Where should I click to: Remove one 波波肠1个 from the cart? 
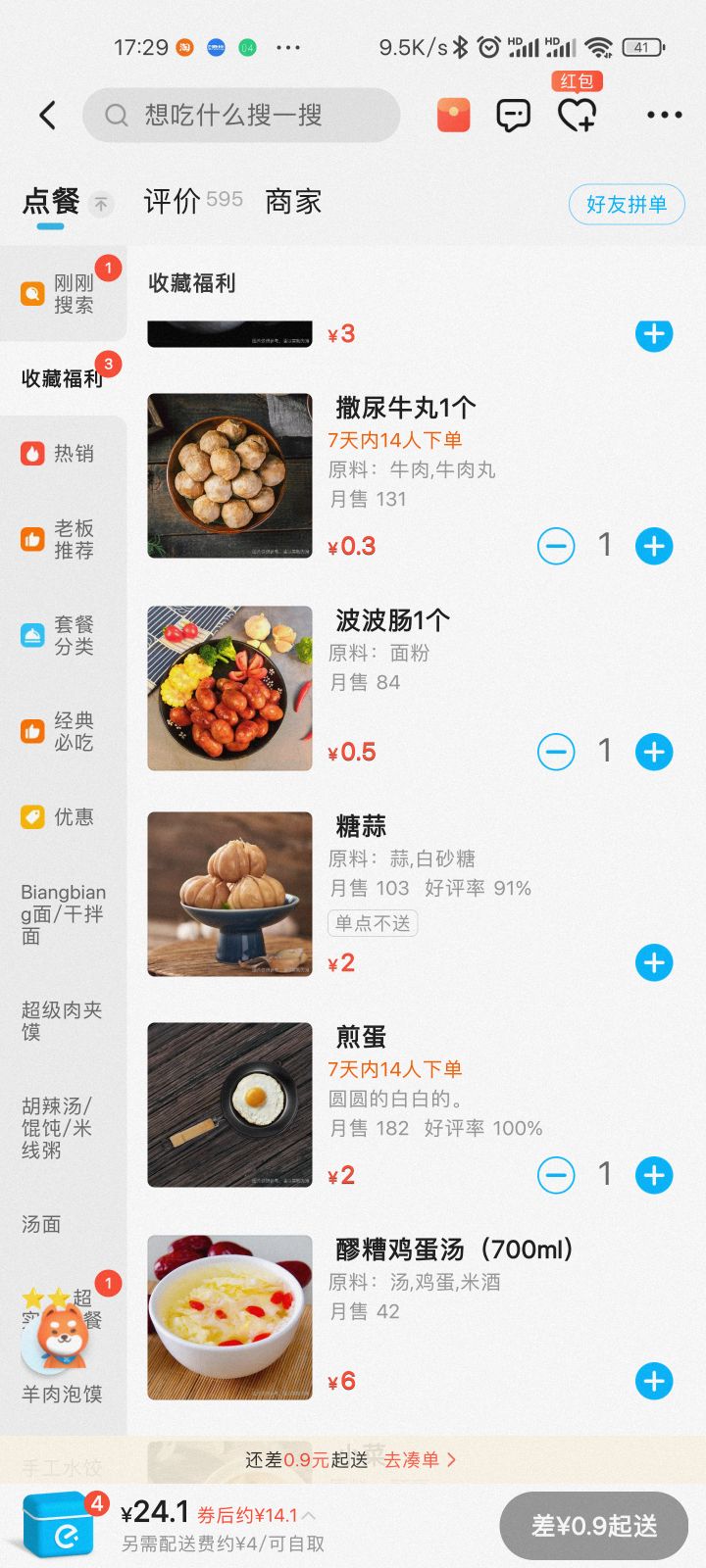556,752
